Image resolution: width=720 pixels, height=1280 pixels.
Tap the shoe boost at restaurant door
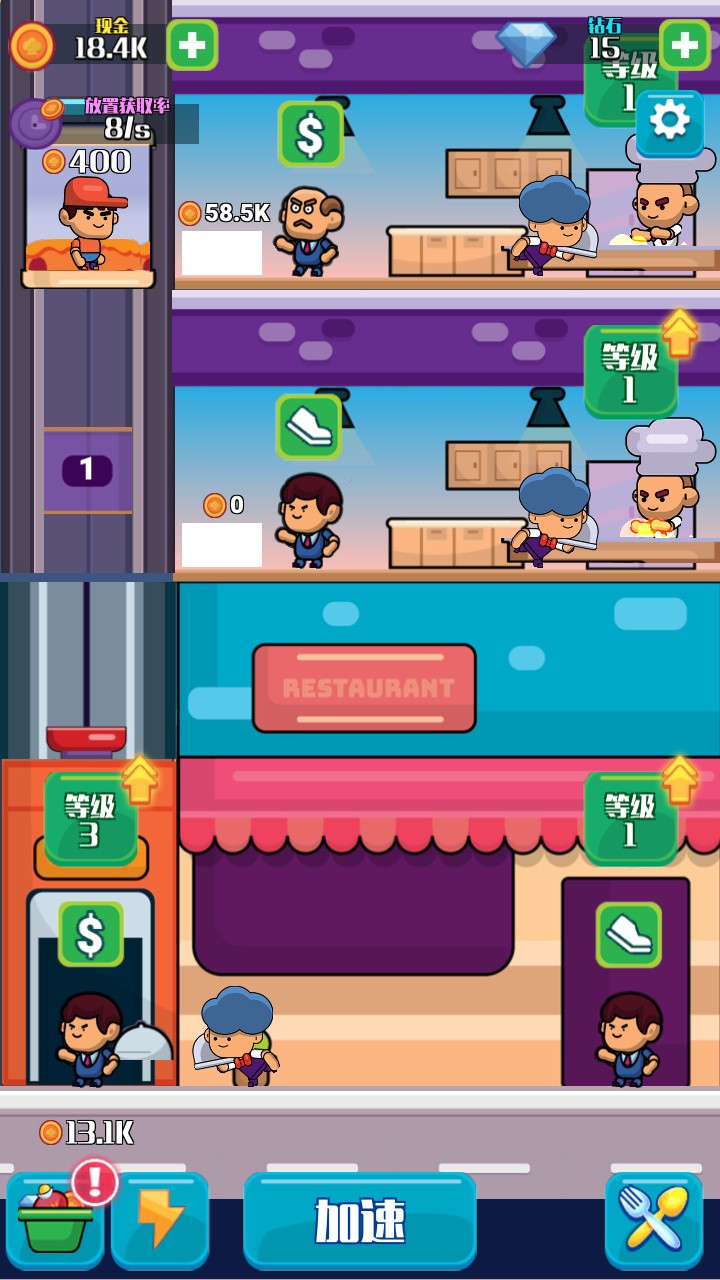tap(629, 935)
